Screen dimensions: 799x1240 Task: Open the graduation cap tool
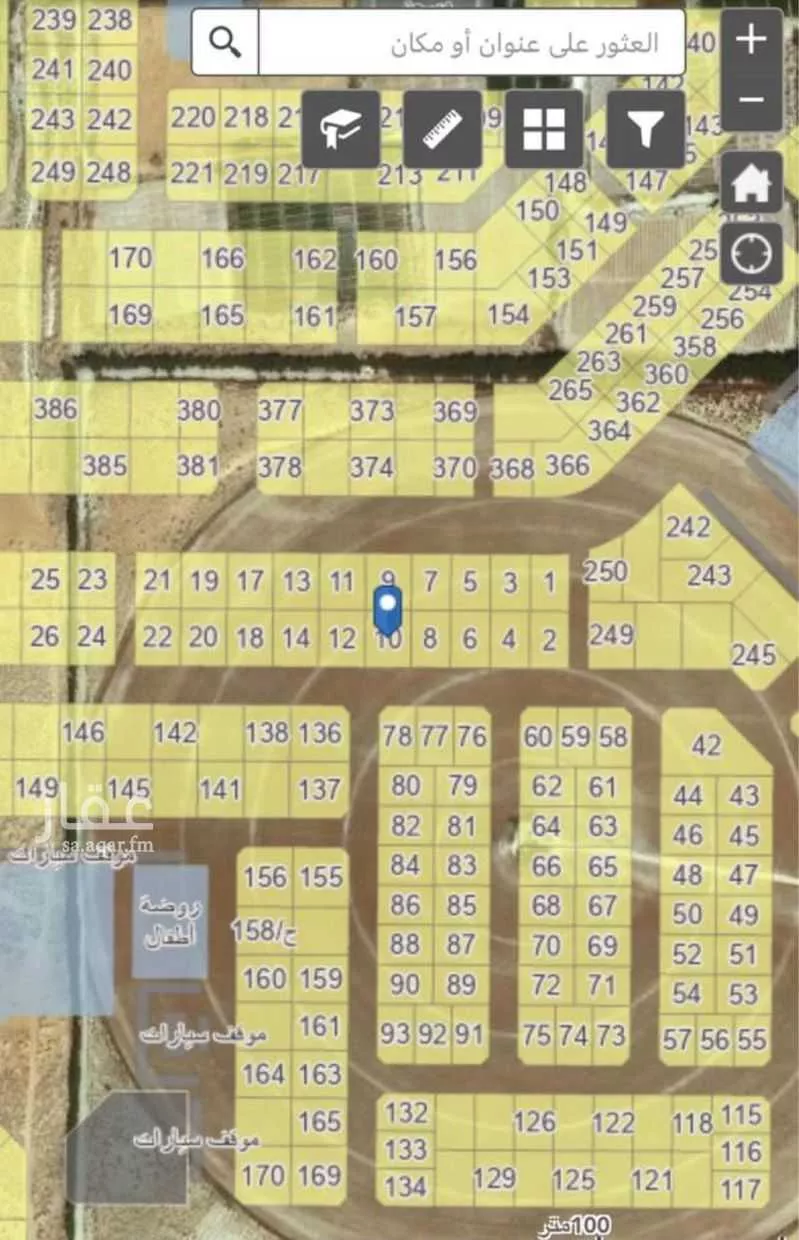coord(341,129)
